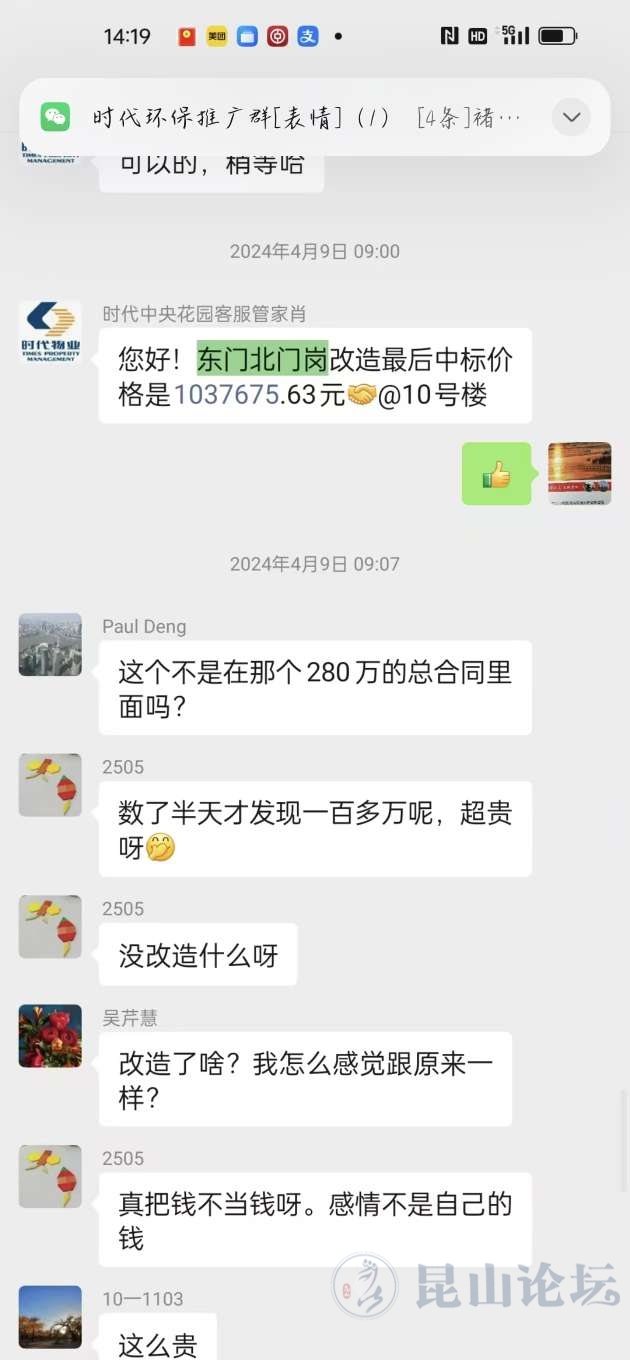The image size is (630, 1360).
Task: Open 吴芹慧's profile picture
Action: pos(50,1036)
